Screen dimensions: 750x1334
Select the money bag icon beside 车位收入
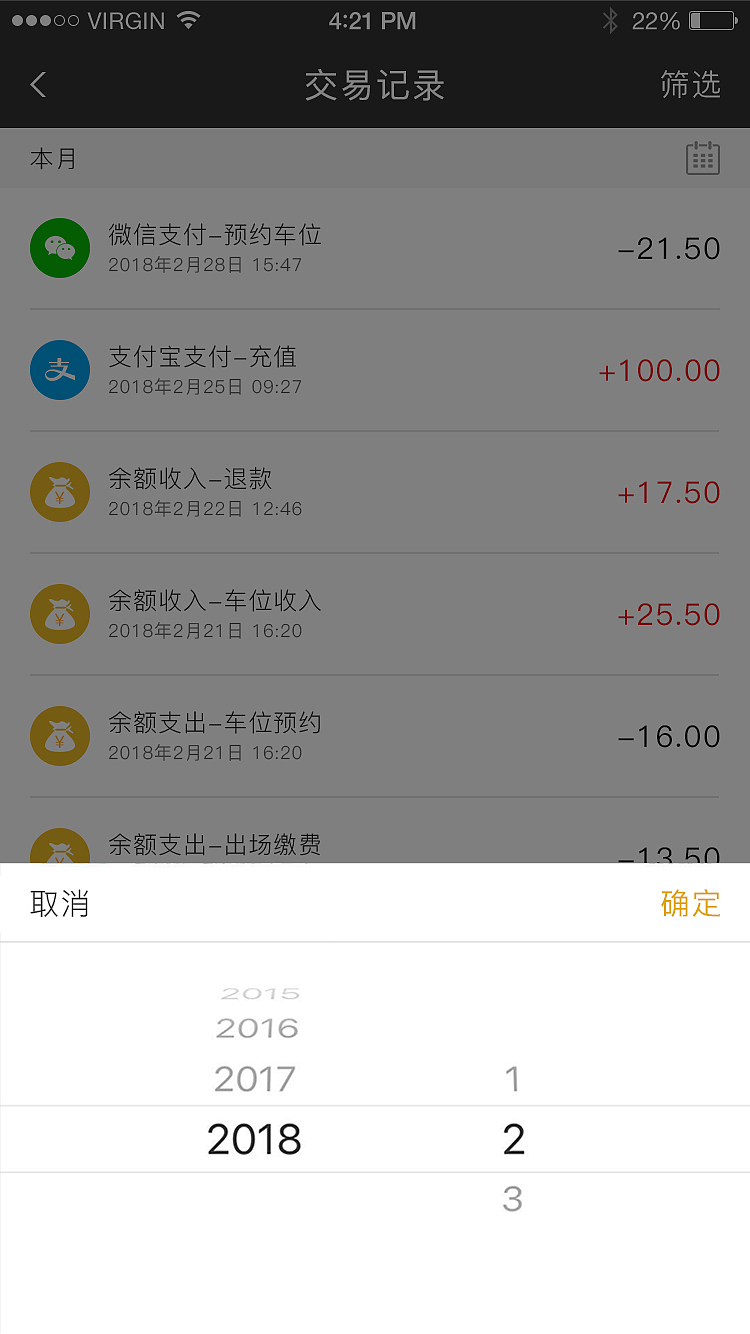pos(60,614)
